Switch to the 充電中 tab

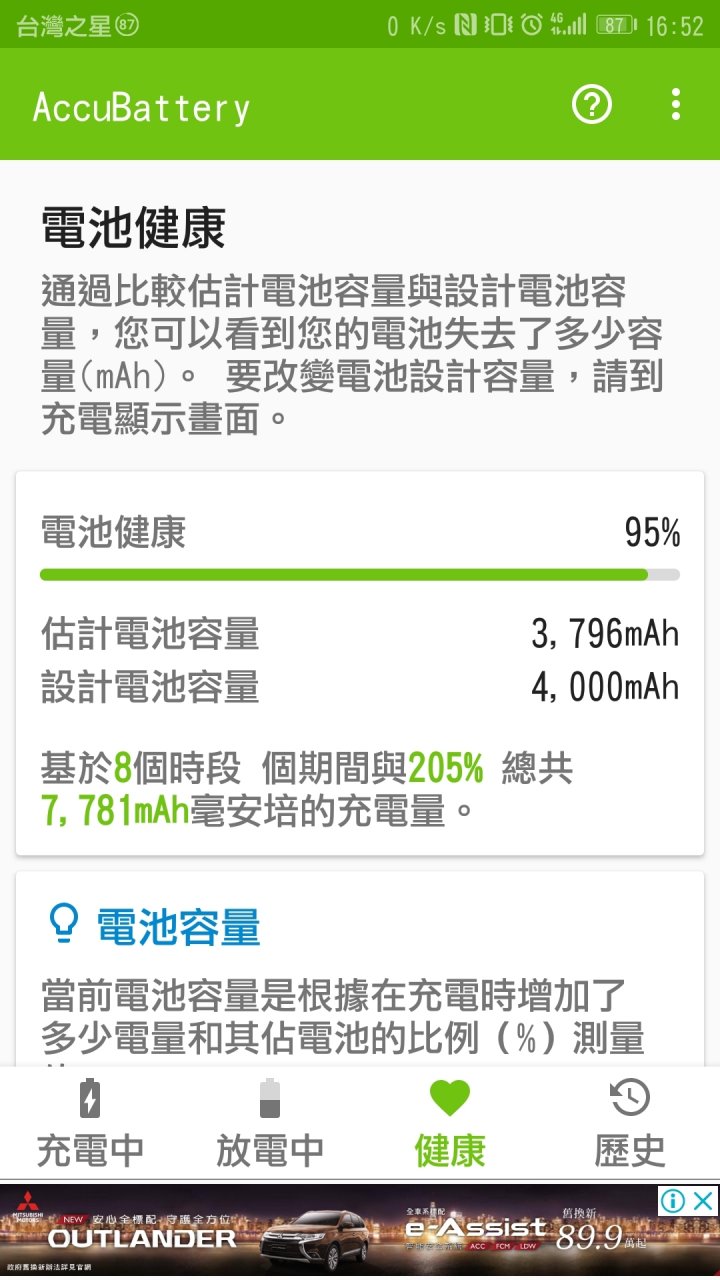tap(90, 1124)
